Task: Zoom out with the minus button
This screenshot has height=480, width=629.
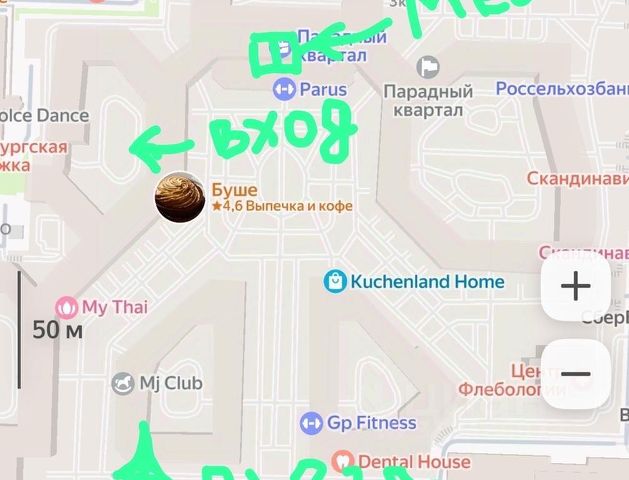Action: pyautogui.click(x=576, y=374)
